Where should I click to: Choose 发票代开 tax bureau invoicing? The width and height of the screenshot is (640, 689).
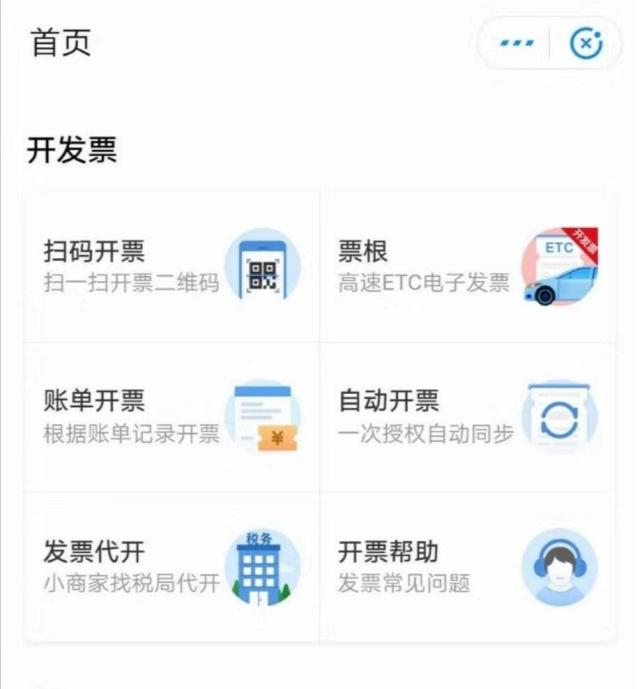pyautogui.click(x=172, y=566)
